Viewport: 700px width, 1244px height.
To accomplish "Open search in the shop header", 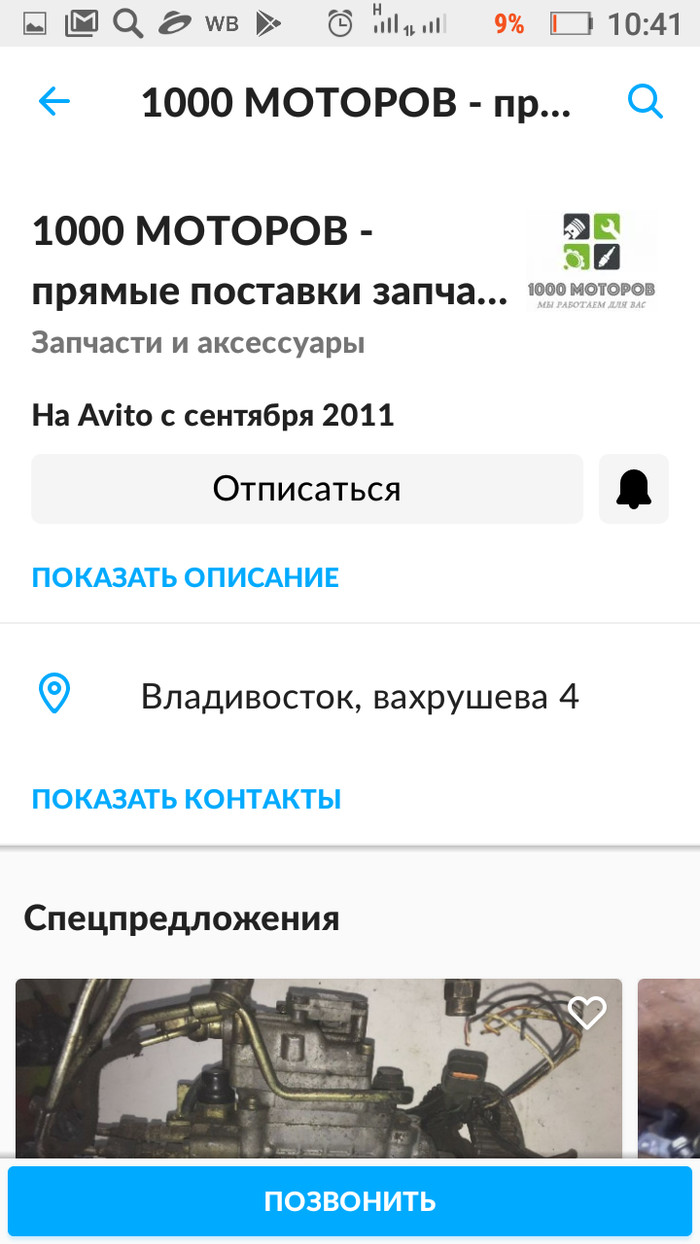I will pos(645,101).
